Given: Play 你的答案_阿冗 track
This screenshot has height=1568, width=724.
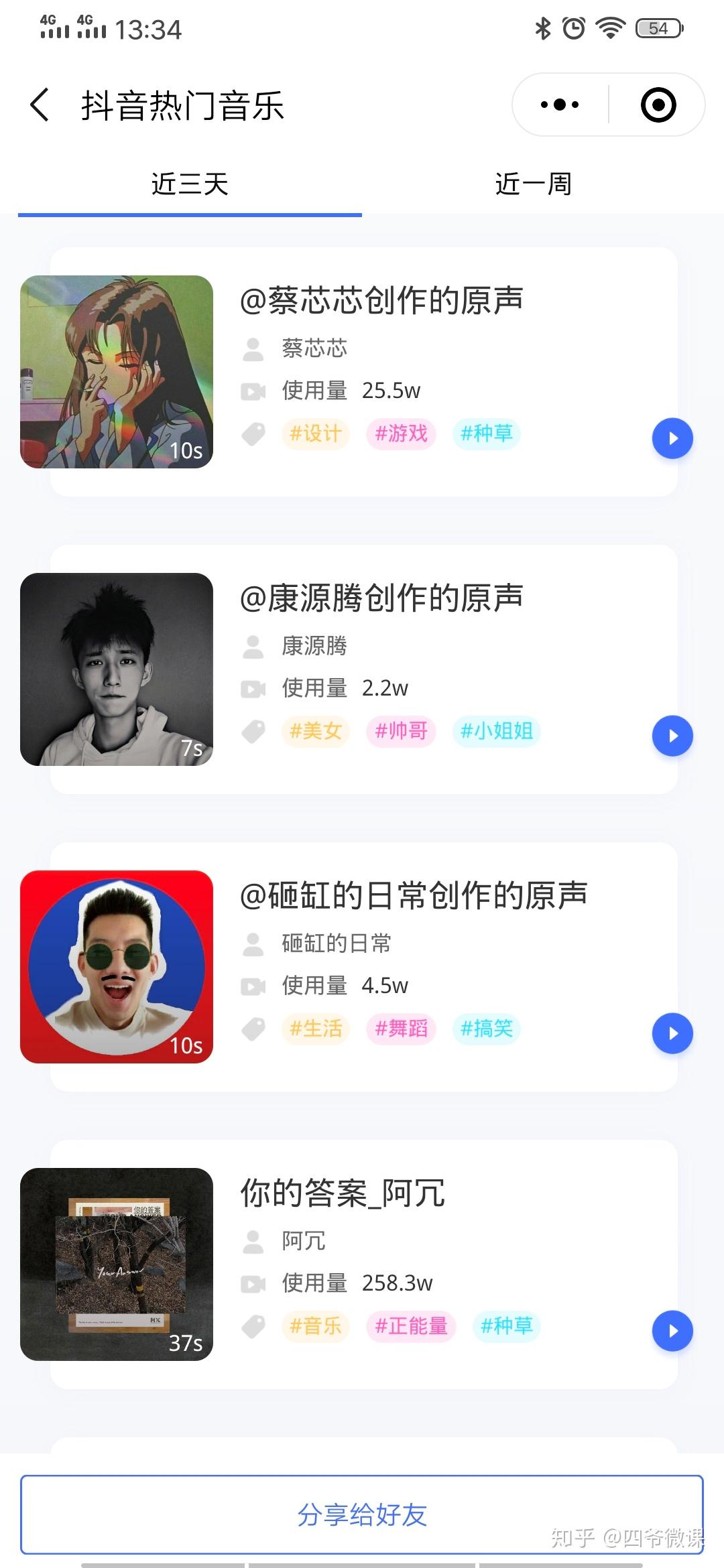Looking at the screenshot, I should pos(672,1331).
